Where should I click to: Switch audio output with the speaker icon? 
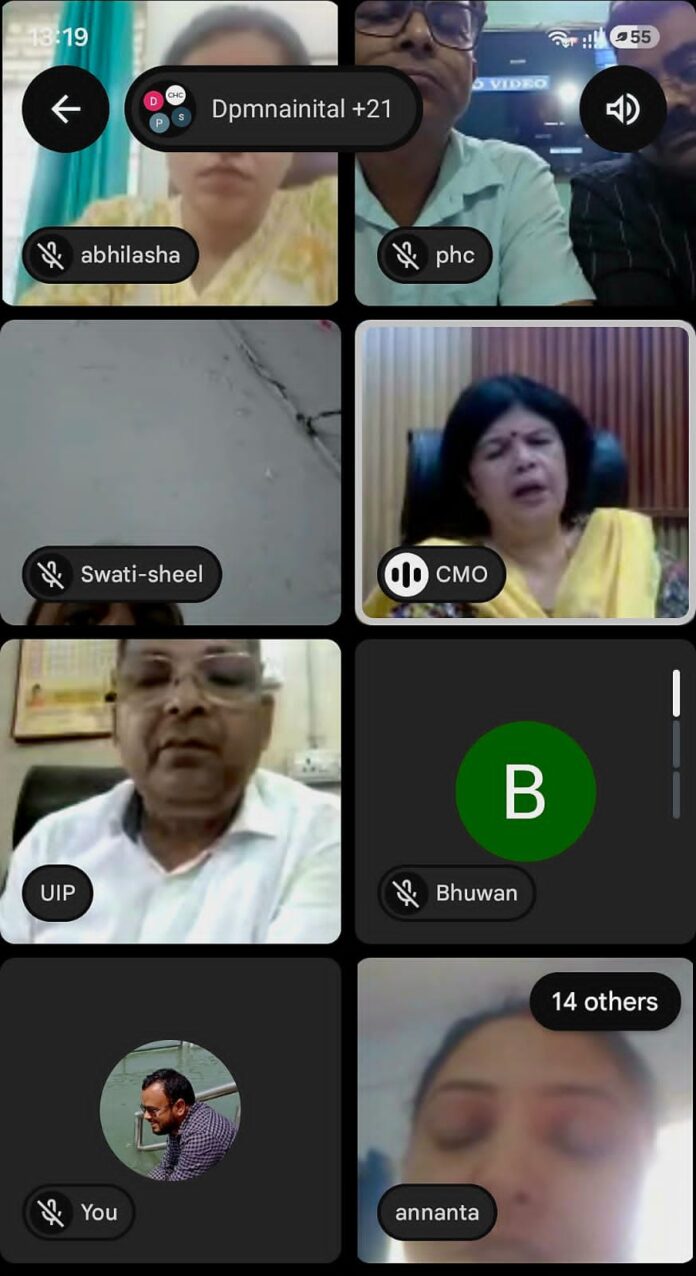tap(623, 109)
